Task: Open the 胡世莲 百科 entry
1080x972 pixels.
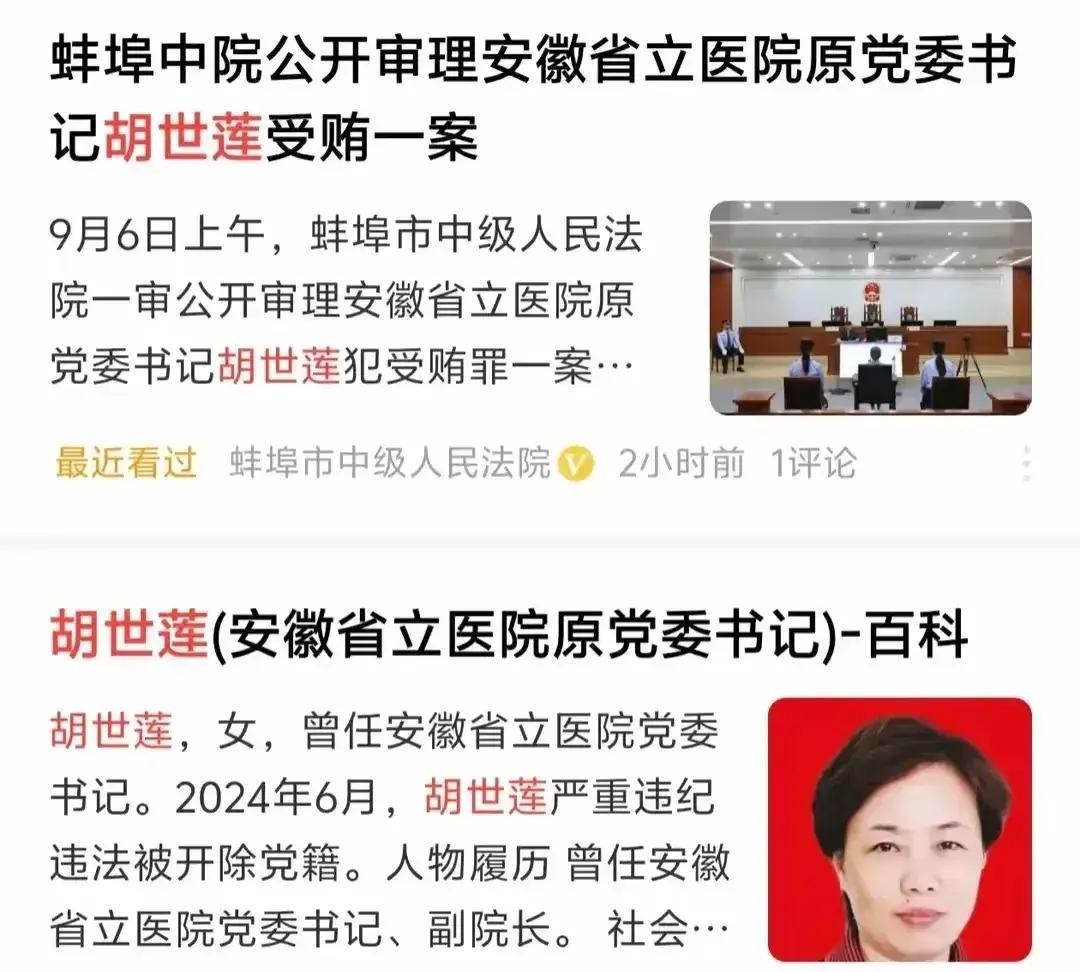Action: [x=508, y=634]
